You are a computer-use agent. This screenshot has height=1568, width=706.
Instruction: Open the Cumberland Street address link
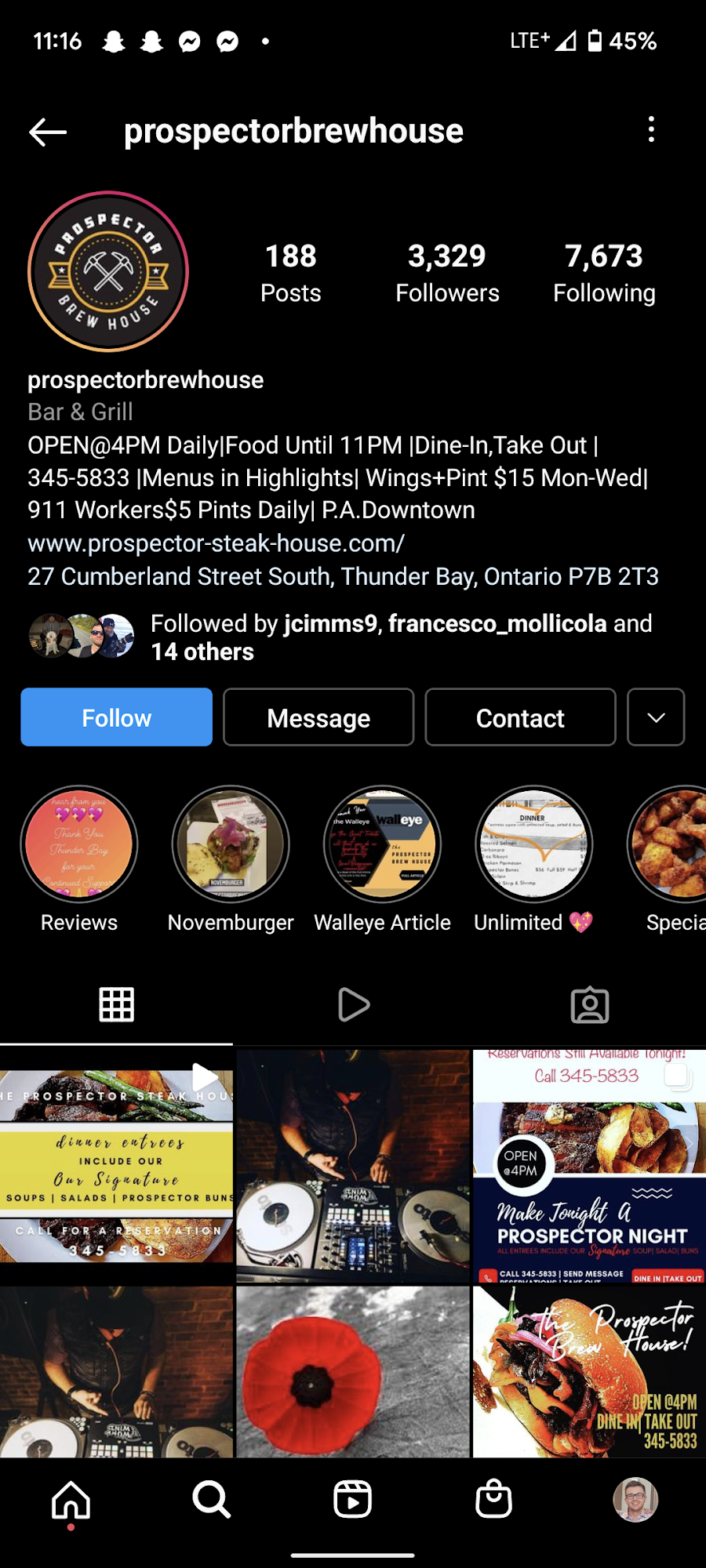pos(343,576)
